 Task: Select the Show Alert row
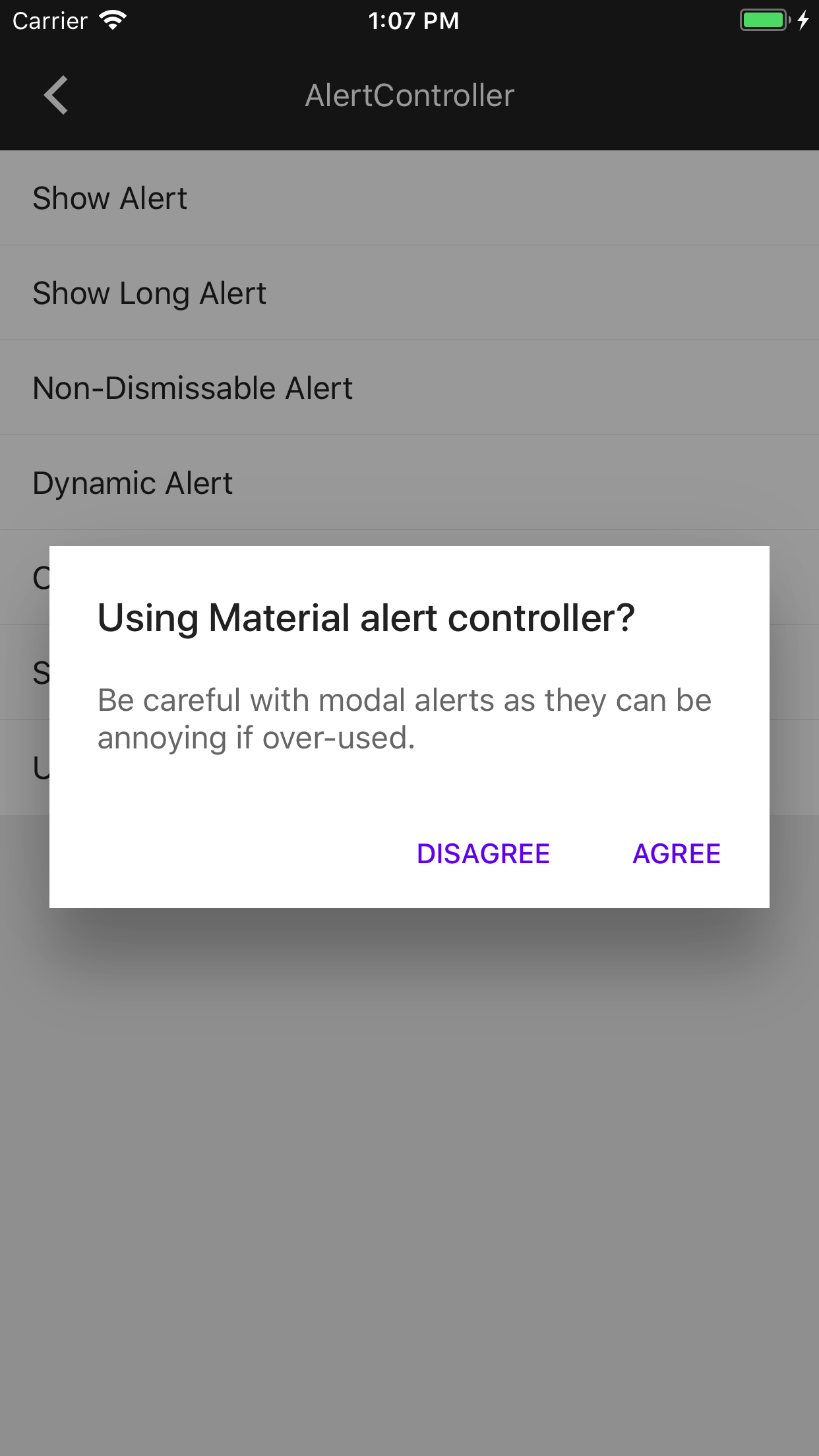coord(409,198)
